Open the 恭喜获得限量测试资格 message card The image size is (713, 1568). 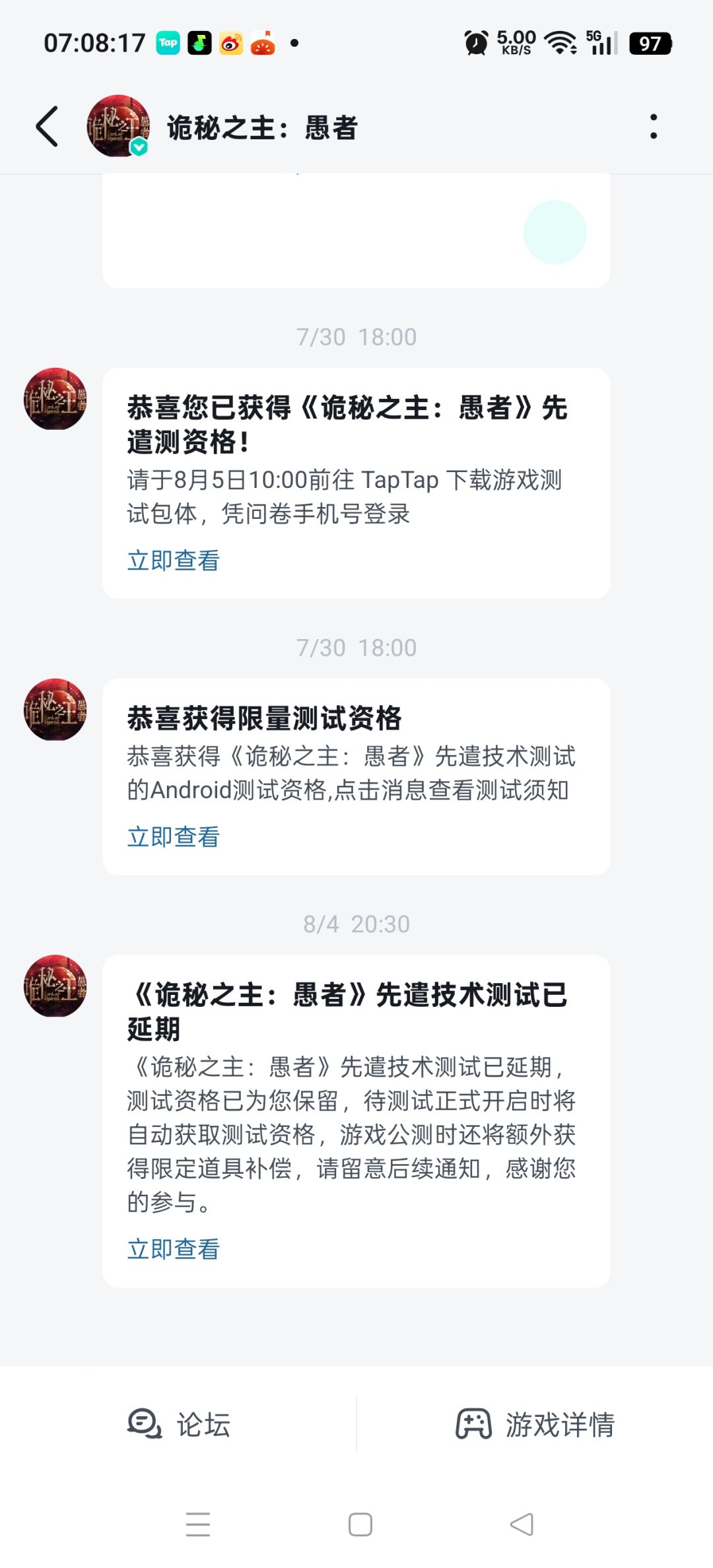356,776
